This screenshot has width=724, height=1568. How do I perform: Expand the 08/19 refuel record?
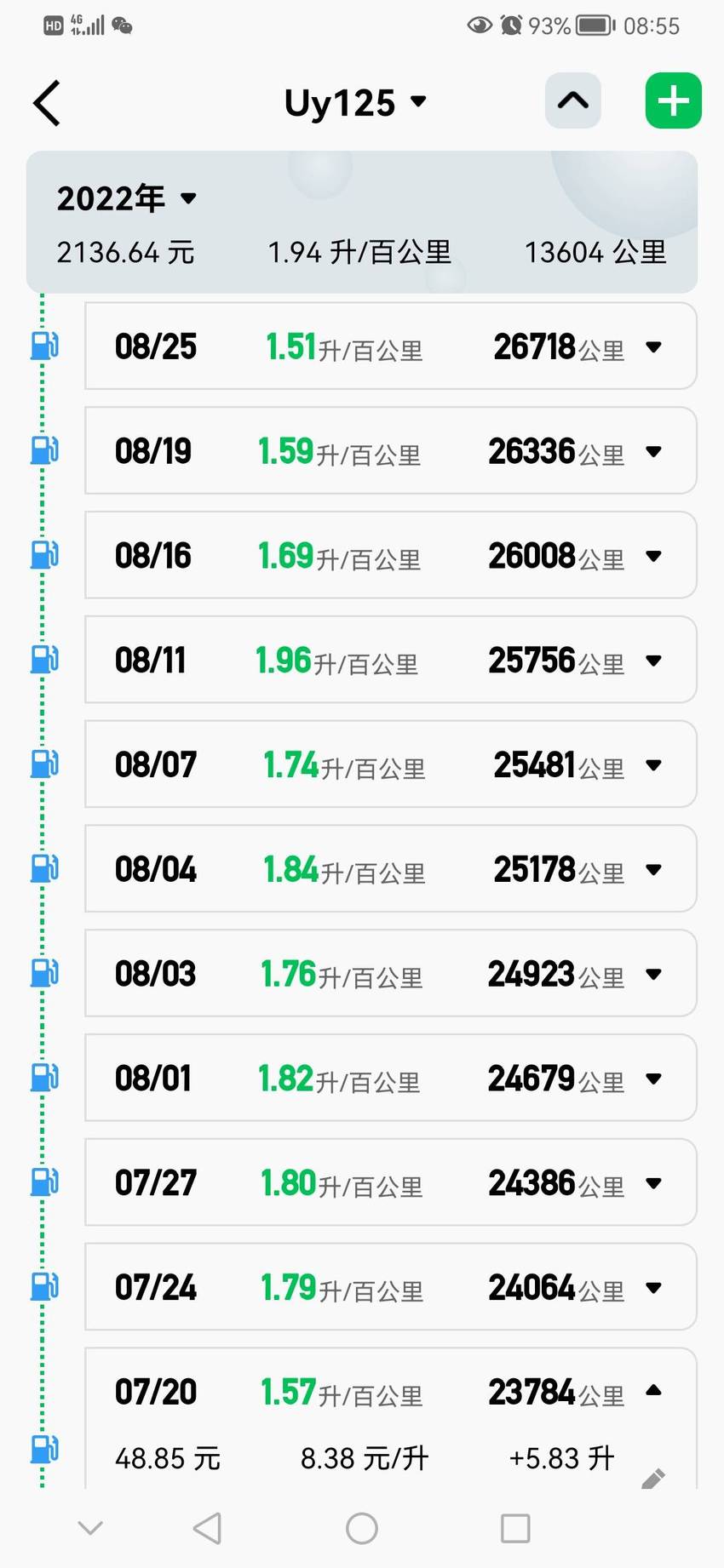[654, 451]
